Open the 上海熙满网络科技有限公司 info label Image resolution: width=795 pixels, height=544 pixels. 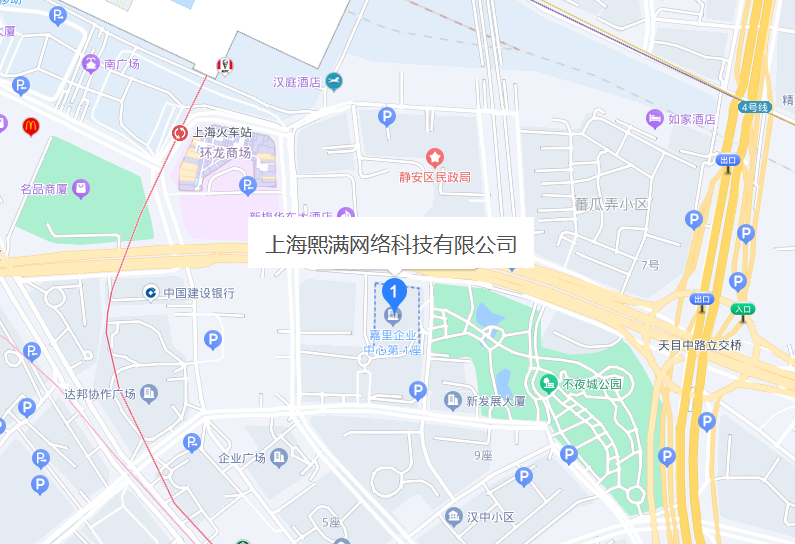click(390, 244)
